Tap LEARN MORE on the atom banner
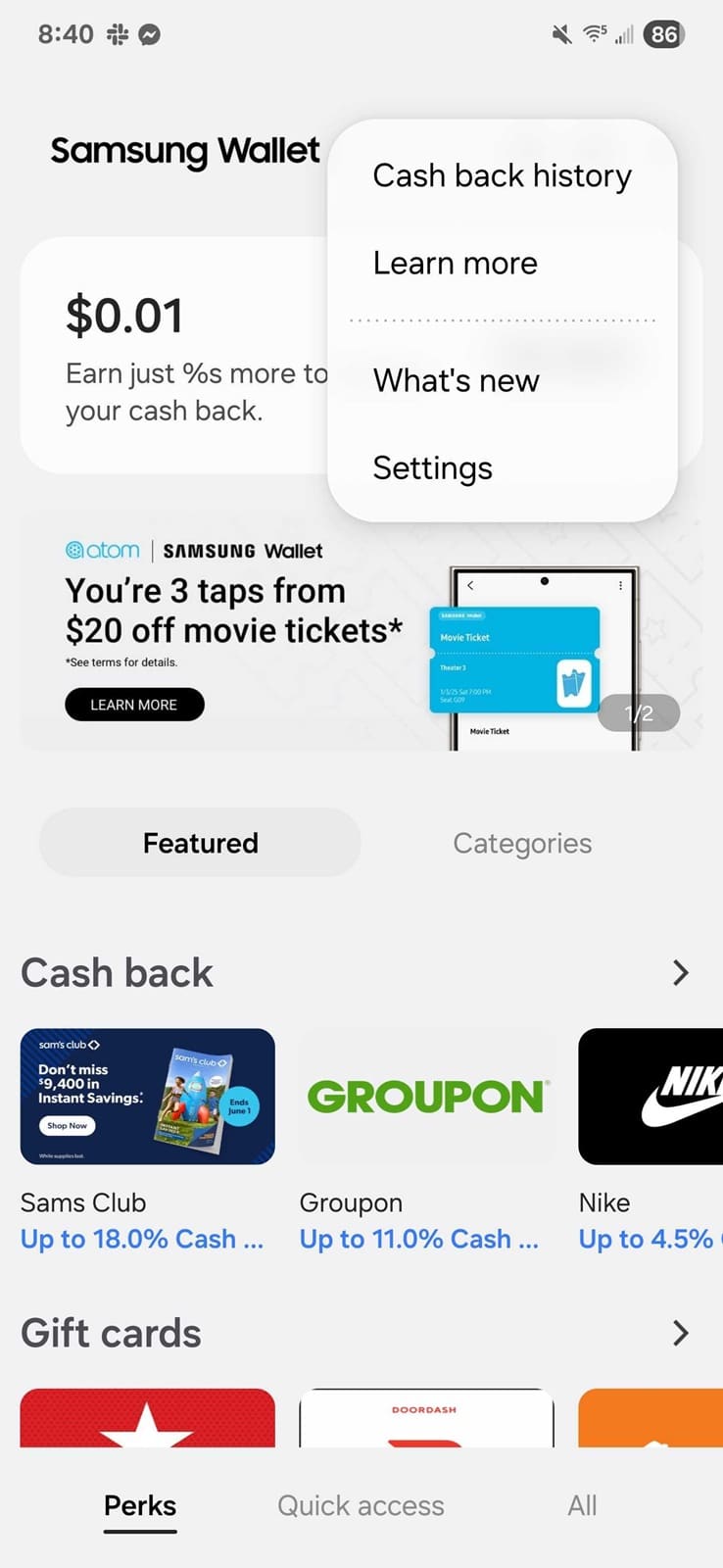This screenshot has height=1568, width=723. [x=134, y=705]
